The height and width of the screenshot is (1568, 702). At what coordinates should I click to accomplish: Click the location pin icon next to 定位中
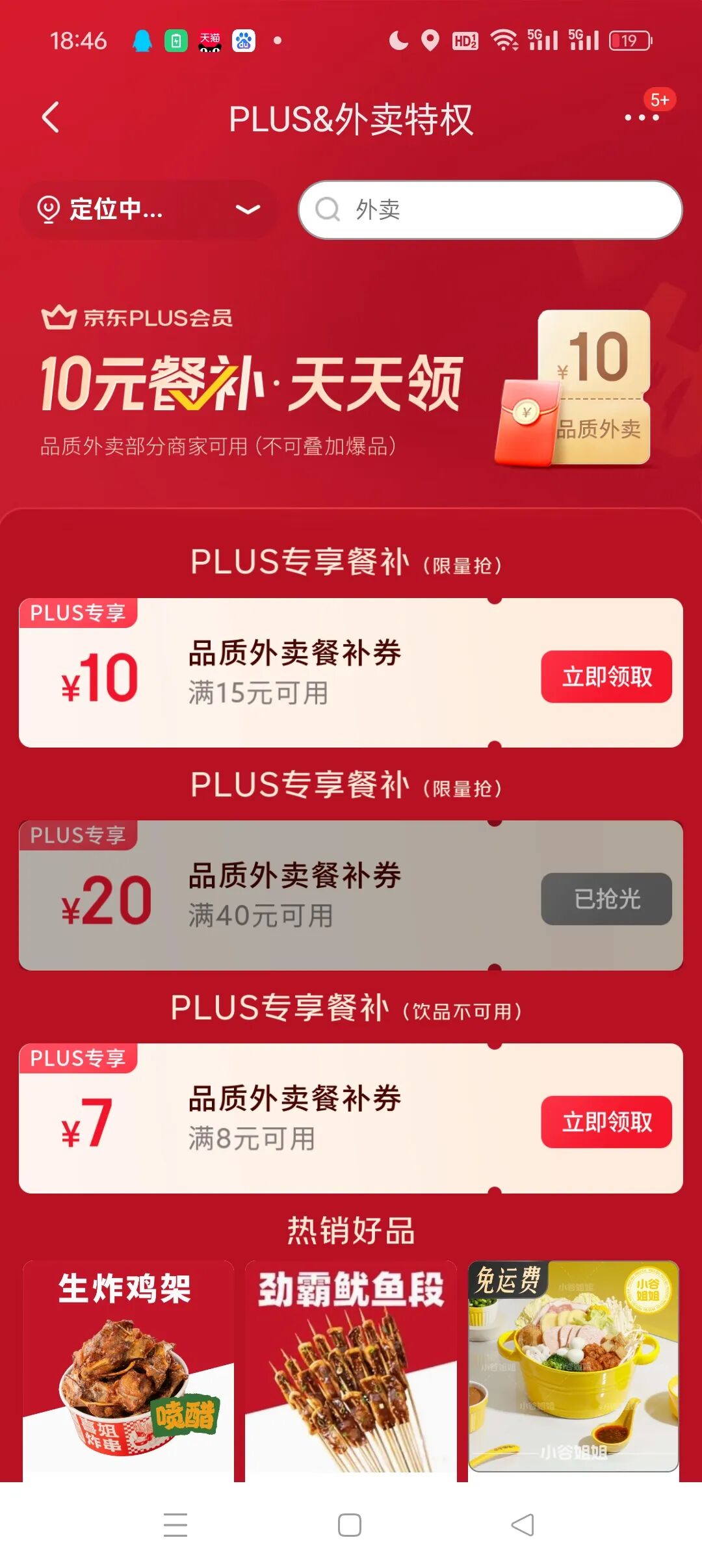tap(48, 210)
